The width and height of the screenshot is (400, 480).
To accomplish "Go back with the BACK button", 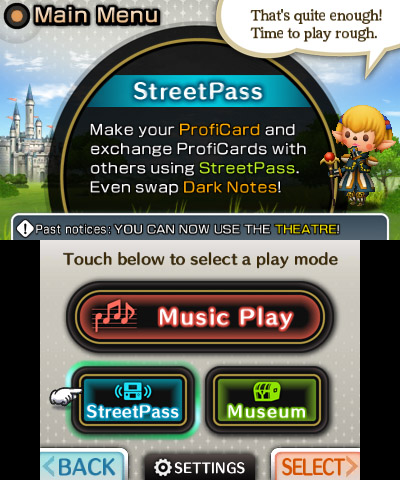I will [x=84, y=465].
